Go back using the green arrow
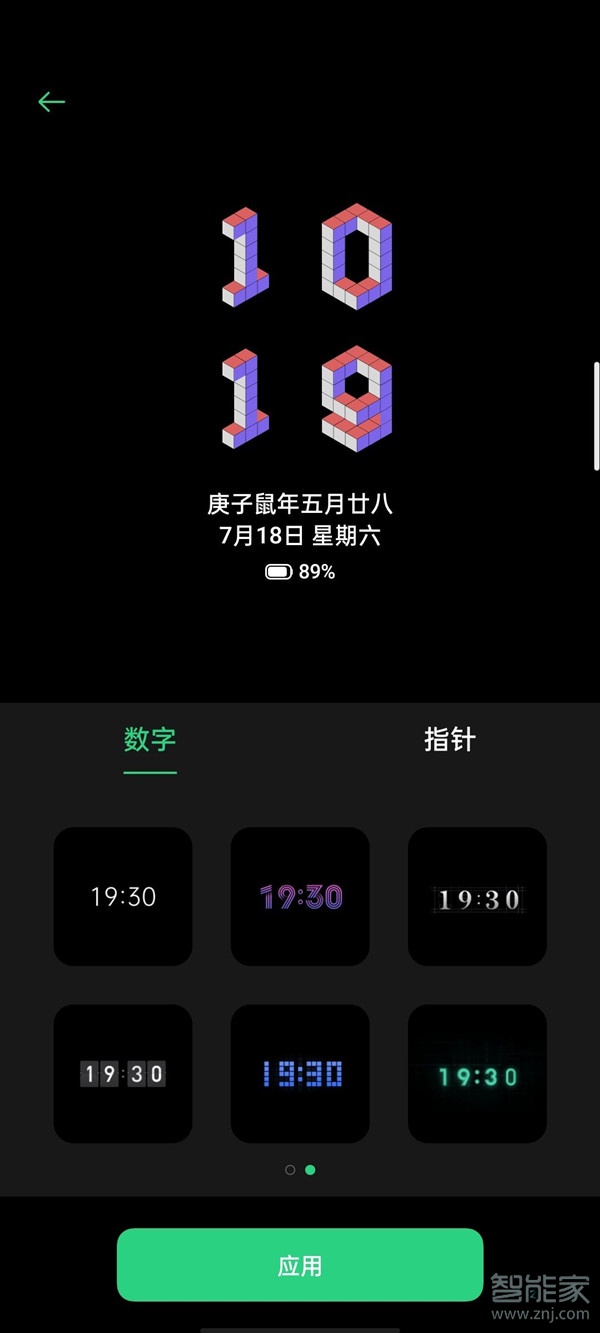Image resolution: width=600 pixels, height=1333 pixels. pos(51,101)
